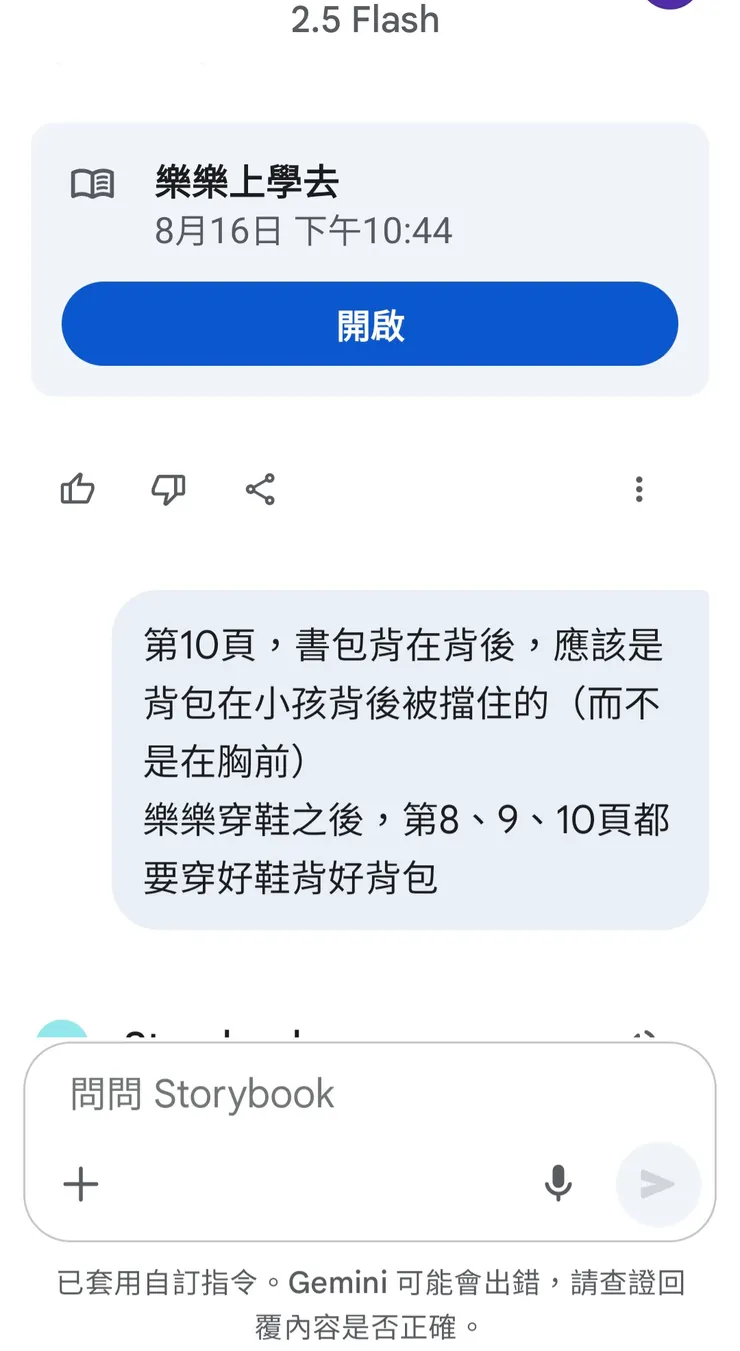Tap the send arrow icon
Screen dimensions: 740x1351
coord(658,1184)
